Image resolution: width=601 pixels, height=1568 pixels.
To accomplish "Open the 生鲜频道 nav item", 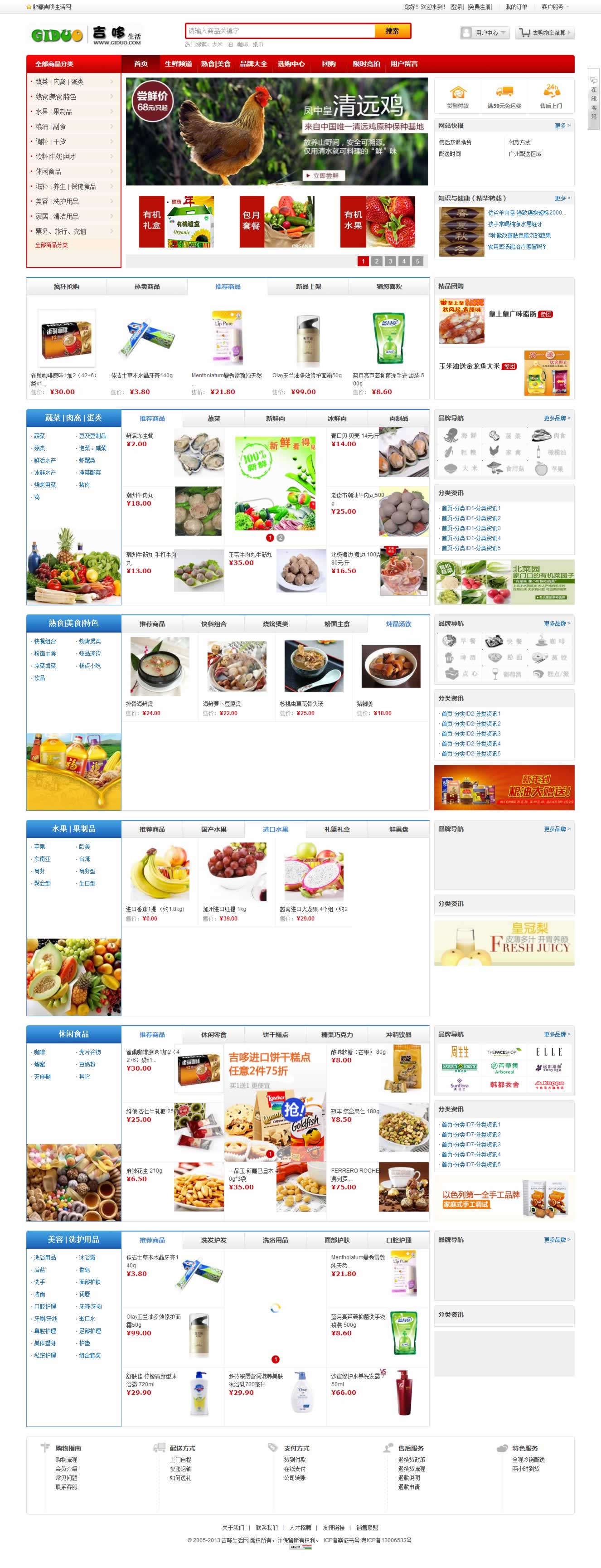I will (178, 64).
